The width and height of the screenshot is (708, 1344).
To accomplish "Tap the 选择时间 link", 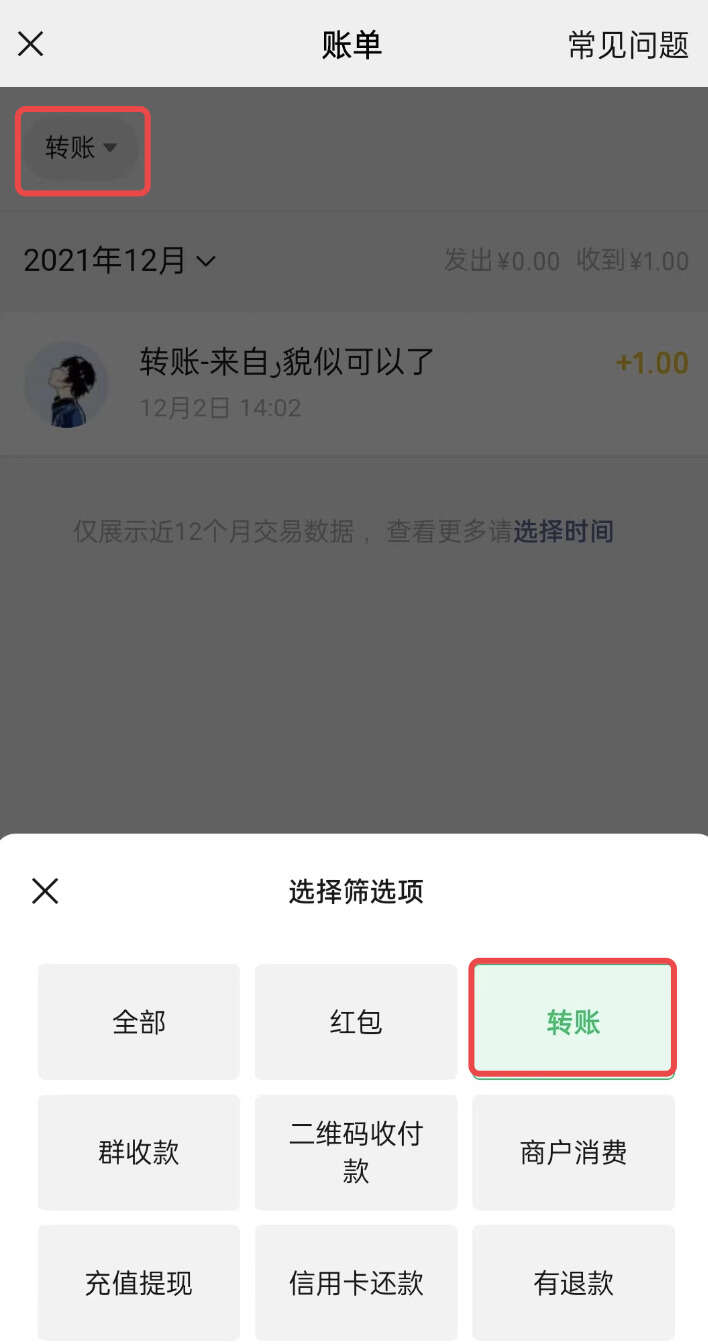I will click(x=563, y=531).
